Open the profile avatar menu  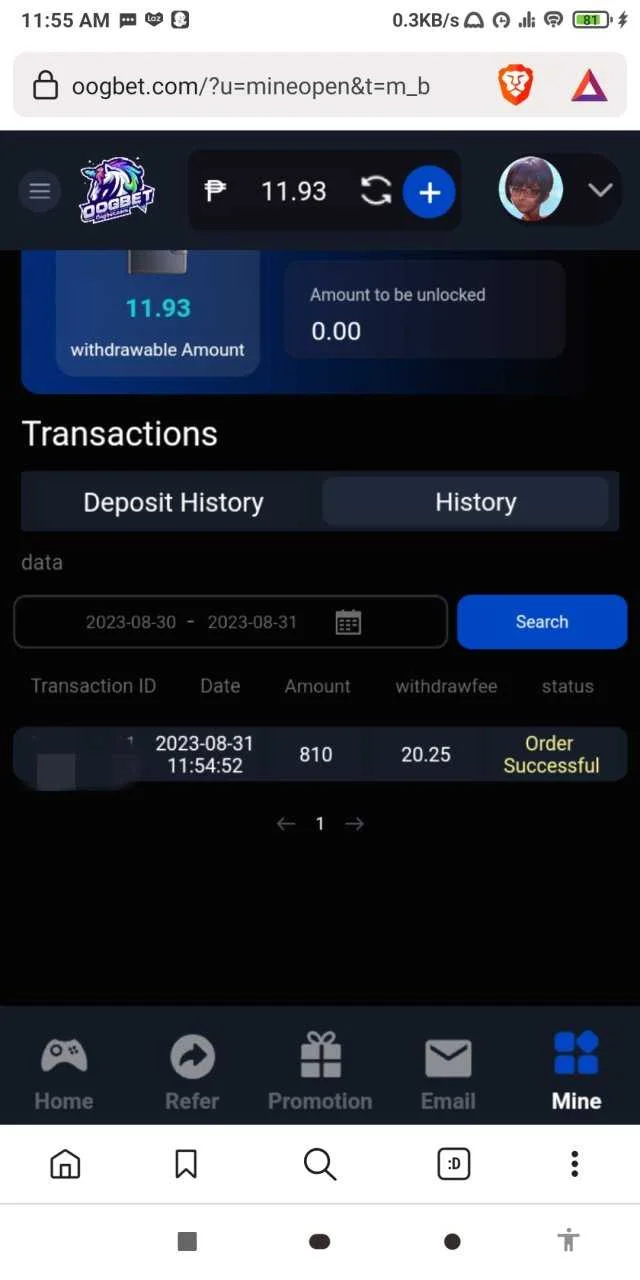click(531, 189)
